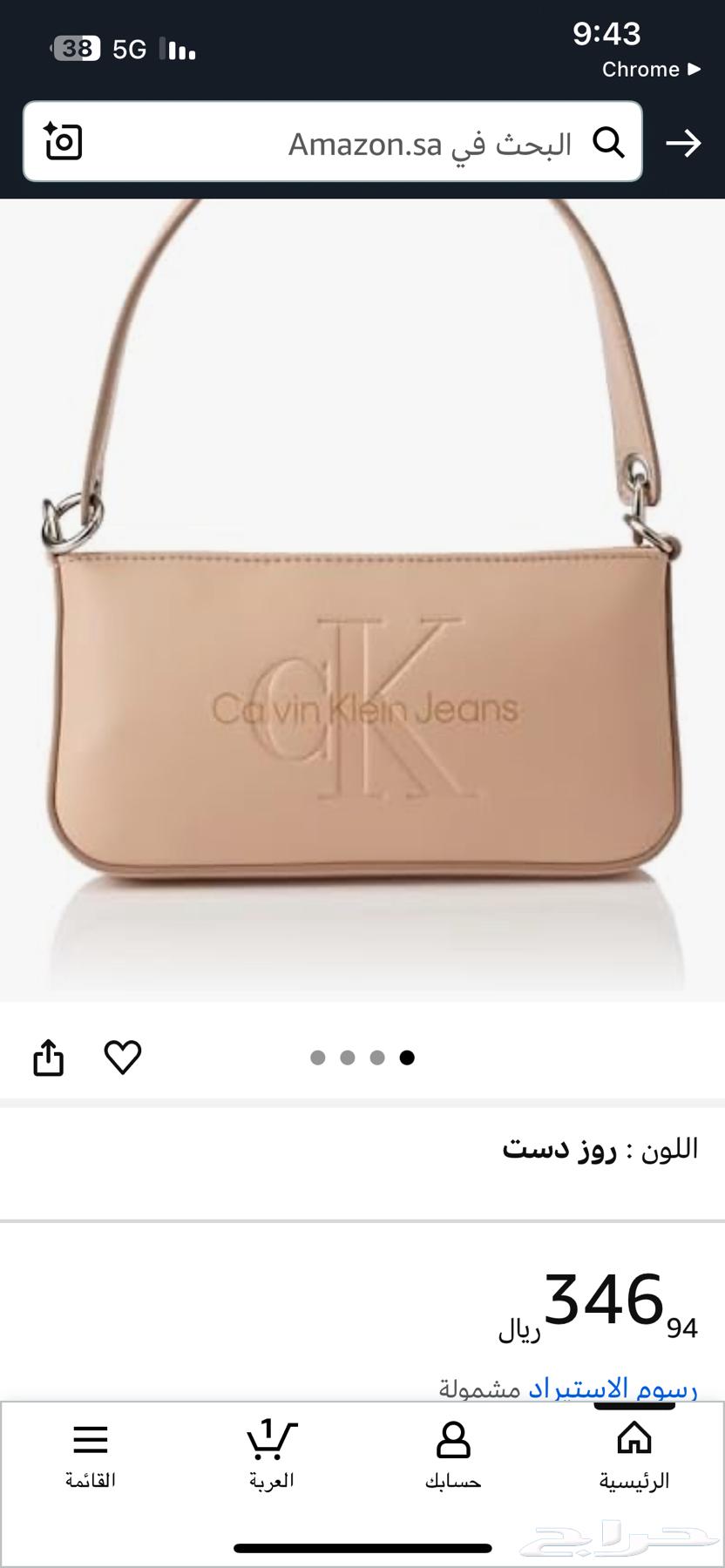Share this Calvin Klein bag
The width and height of the screenshot is (725, 1568).
coord(48,1058)
